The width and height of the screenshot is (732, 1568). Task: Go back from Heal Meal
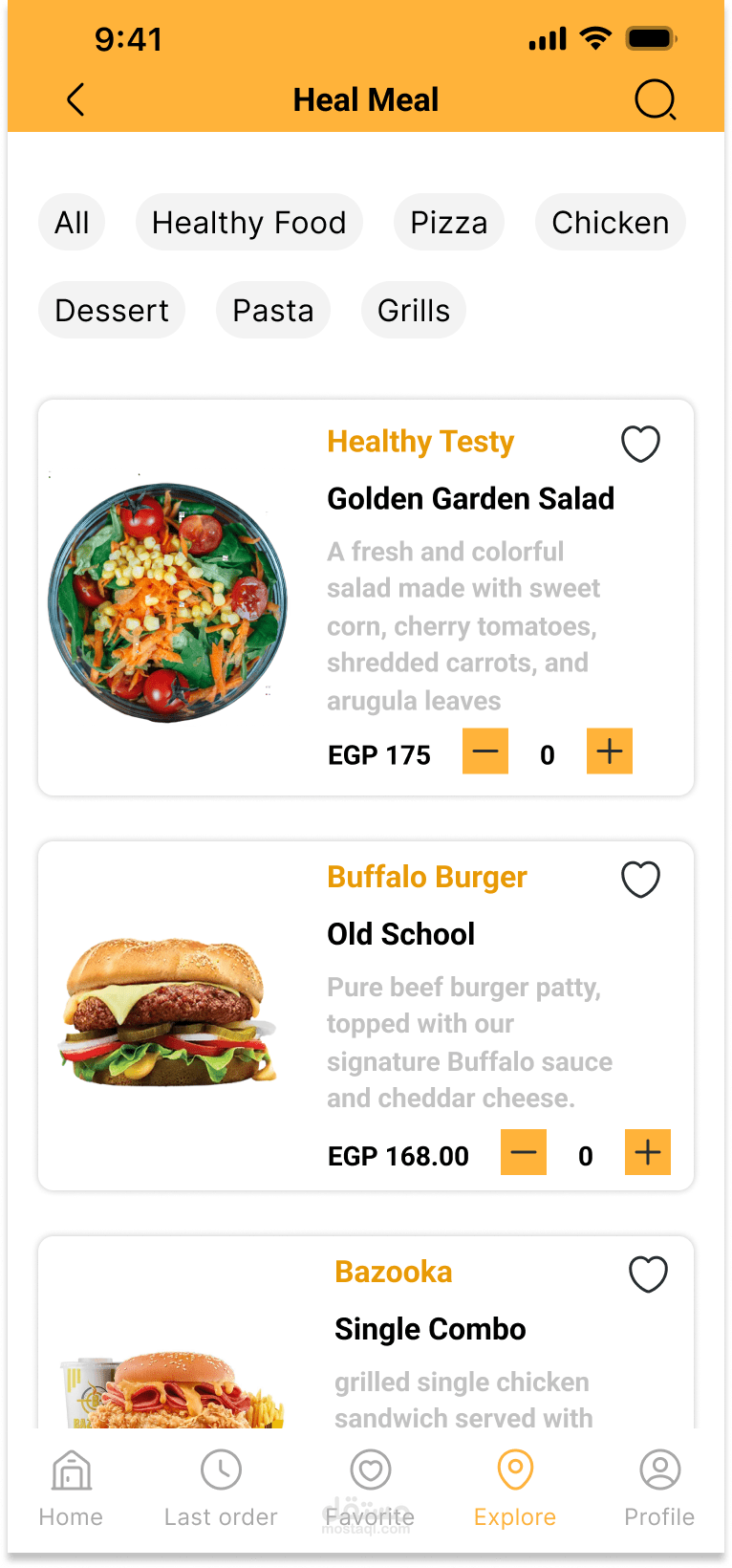[76, 99]
